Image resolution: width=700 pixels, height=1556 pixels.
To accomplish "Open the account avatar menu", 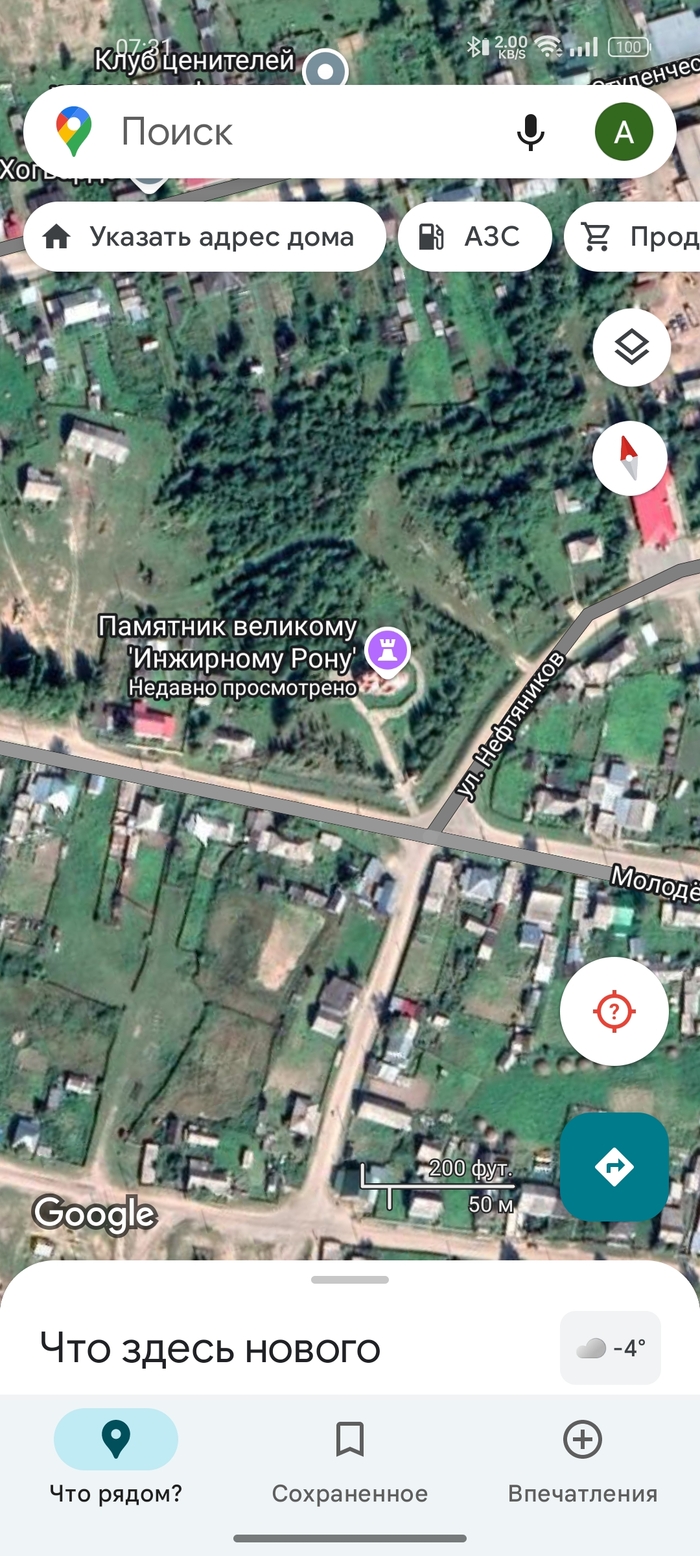I will pos(624,132).
